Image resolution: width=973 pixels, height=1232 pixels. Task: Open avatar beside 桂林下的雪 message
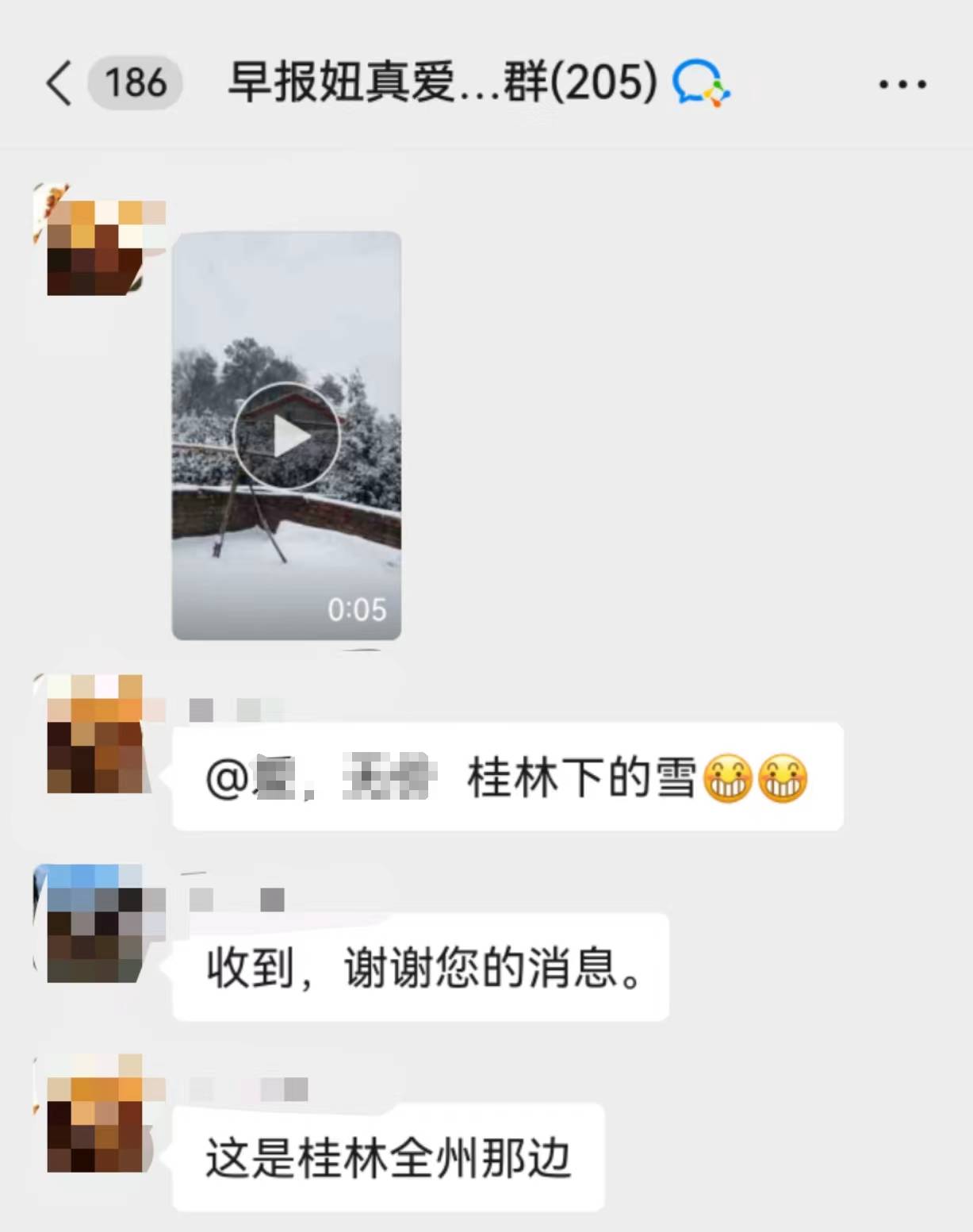96,735
